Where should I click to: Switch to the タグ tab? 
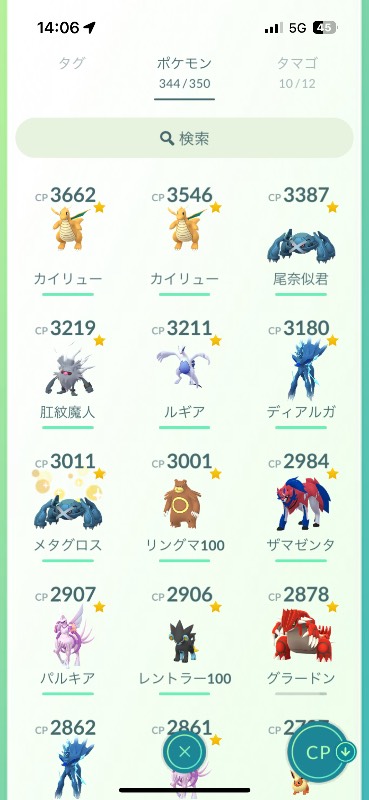pyautogui.click(x=72, y=64)
